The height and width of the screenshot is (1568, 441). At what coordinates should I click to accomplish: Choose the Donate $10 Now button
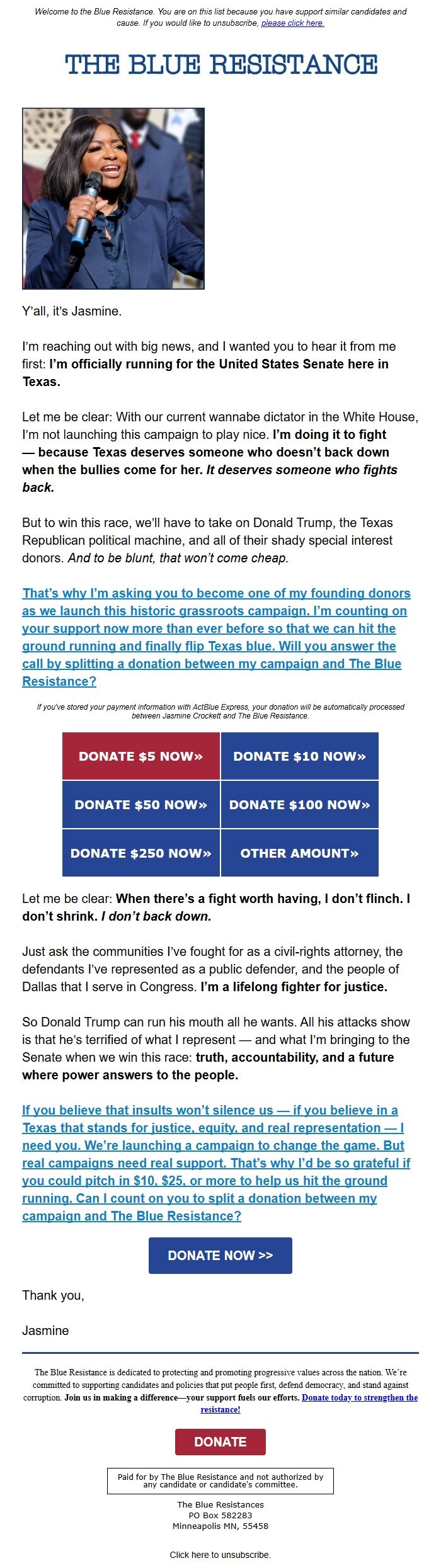(x=299, y=756)
